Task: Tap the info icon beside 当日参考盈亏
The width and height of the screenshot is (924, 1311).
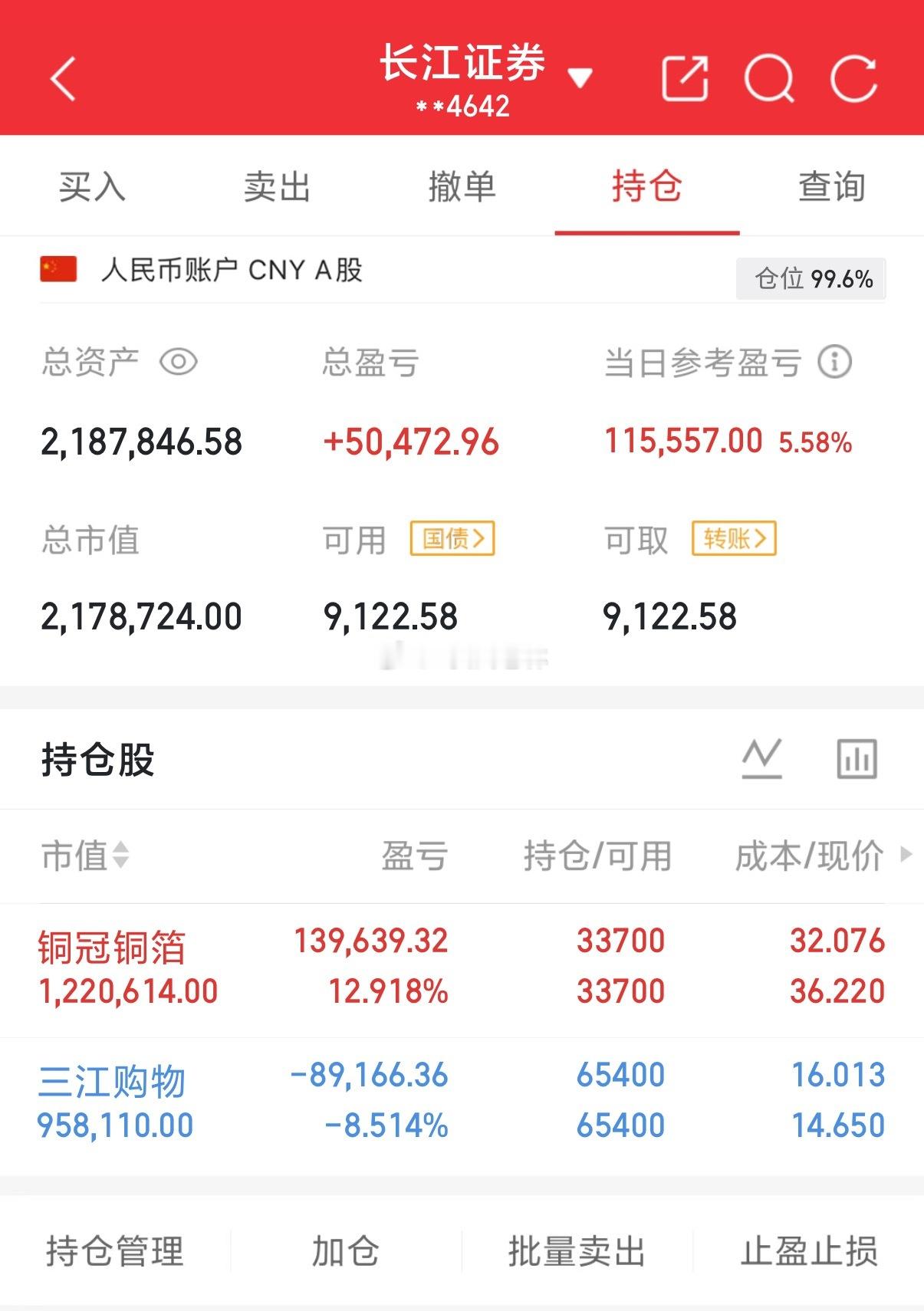Action: pyautogui.click(x=836, y=364)
